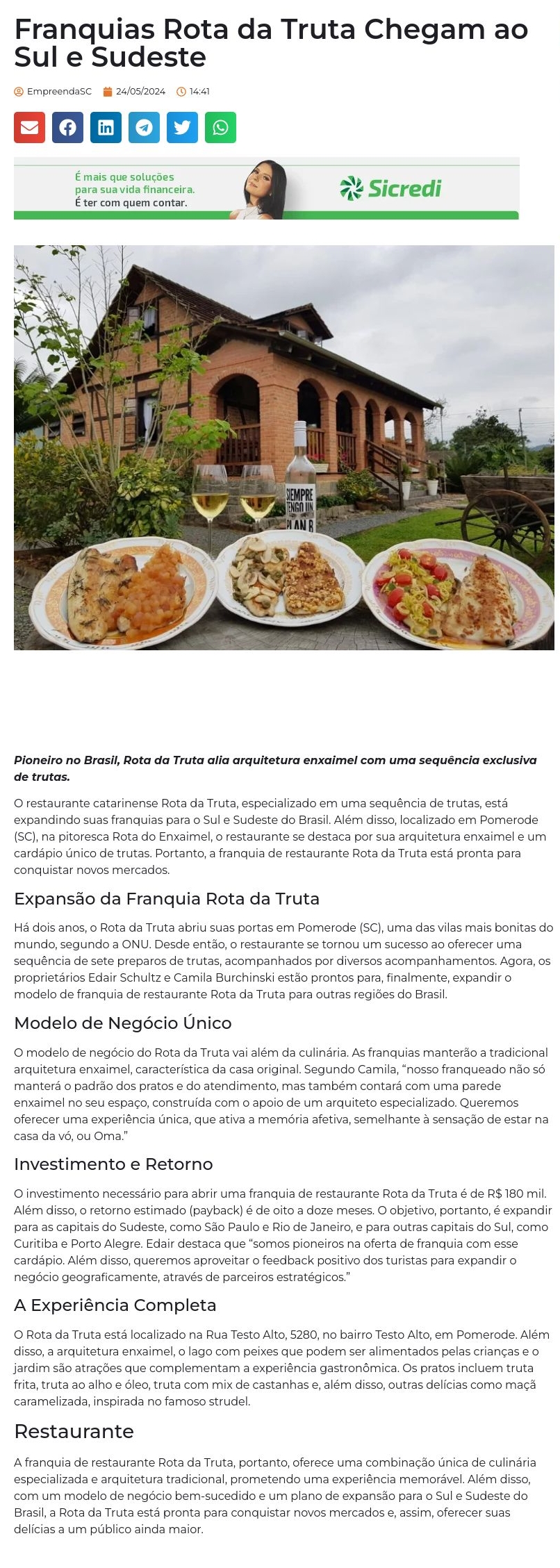Tweet this article on Twitter
This screenshot has width=560, height=1568.
click(182, 128)
